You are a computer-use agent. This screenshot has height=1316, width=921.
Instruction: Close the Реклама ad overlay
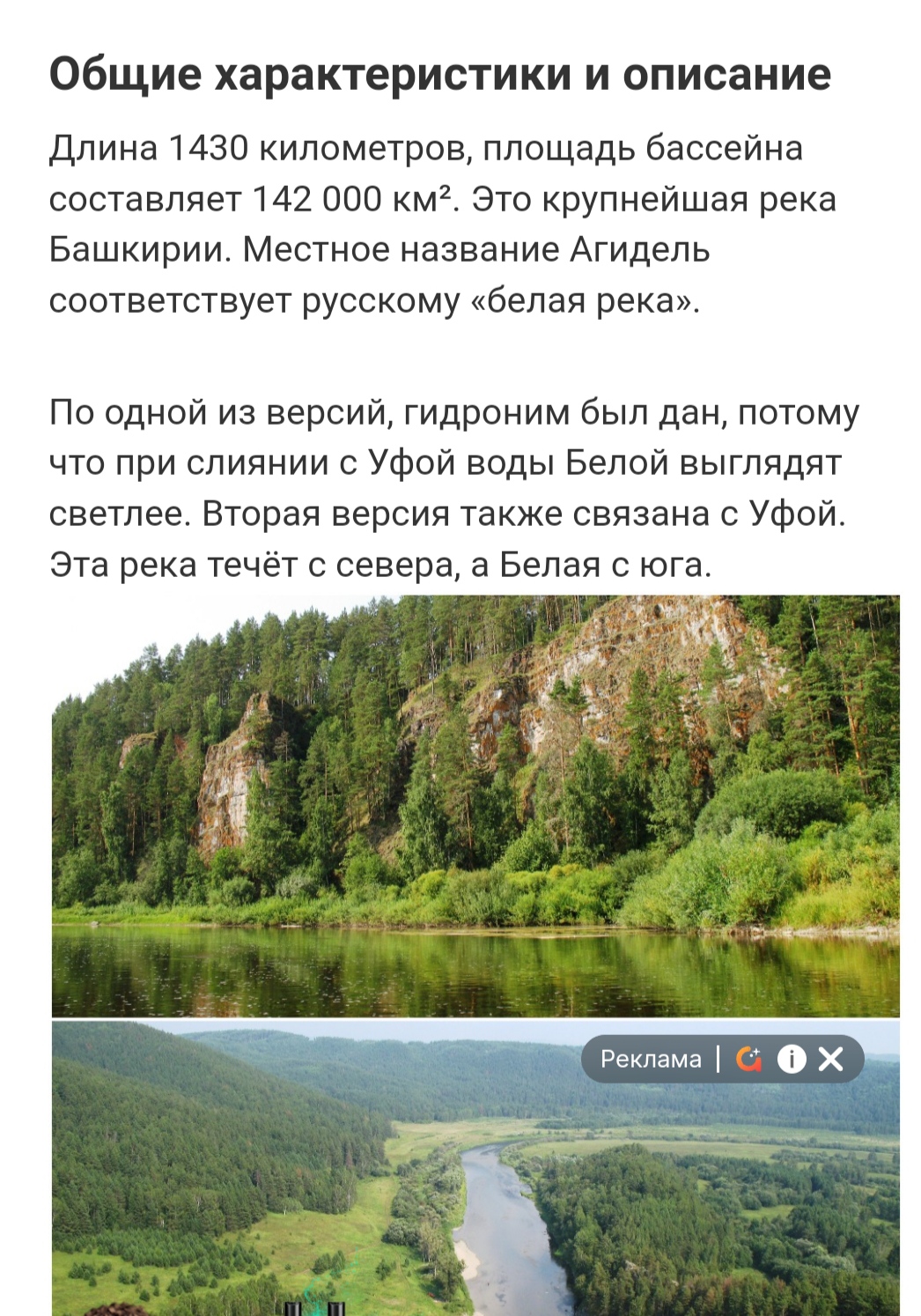point(830,1059)
